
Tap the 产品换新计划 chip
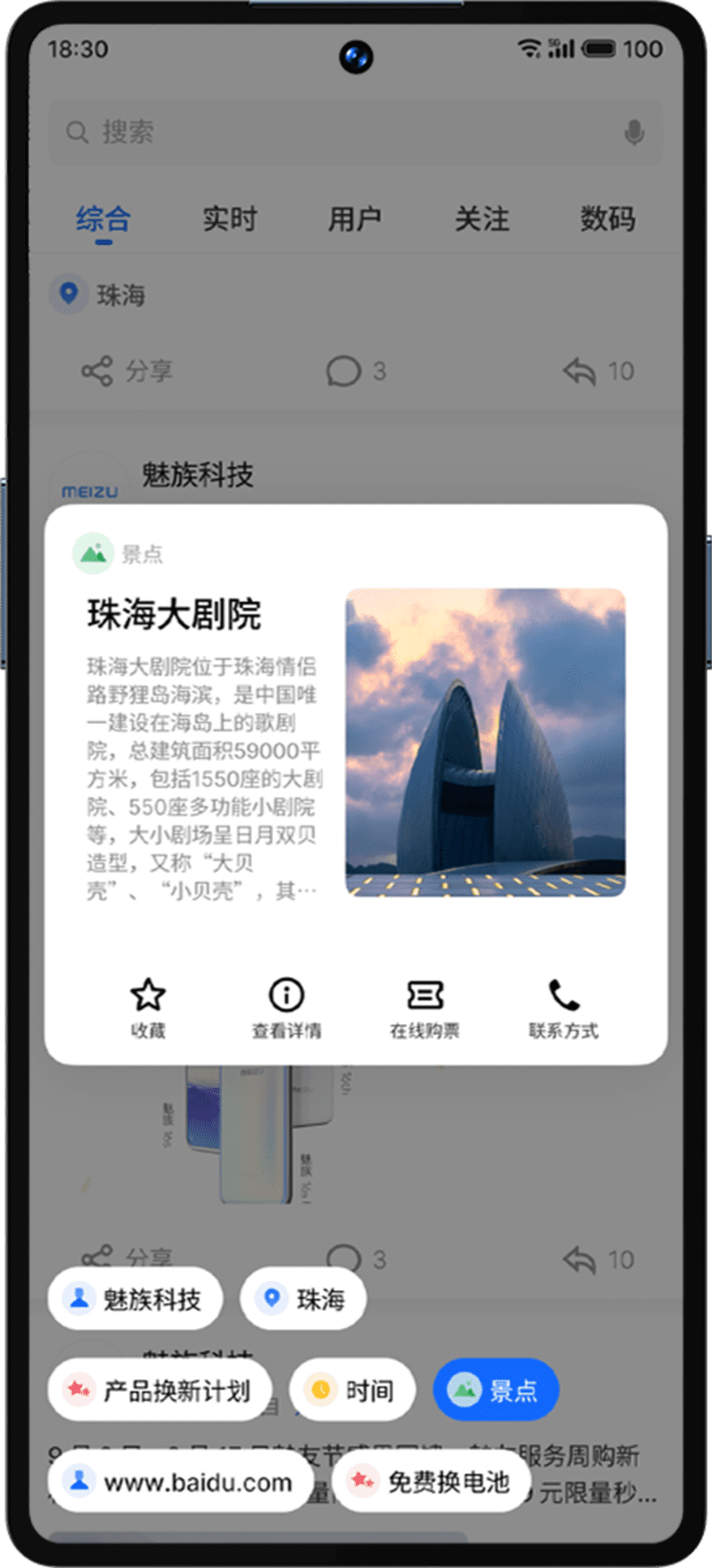(159, 1390)
